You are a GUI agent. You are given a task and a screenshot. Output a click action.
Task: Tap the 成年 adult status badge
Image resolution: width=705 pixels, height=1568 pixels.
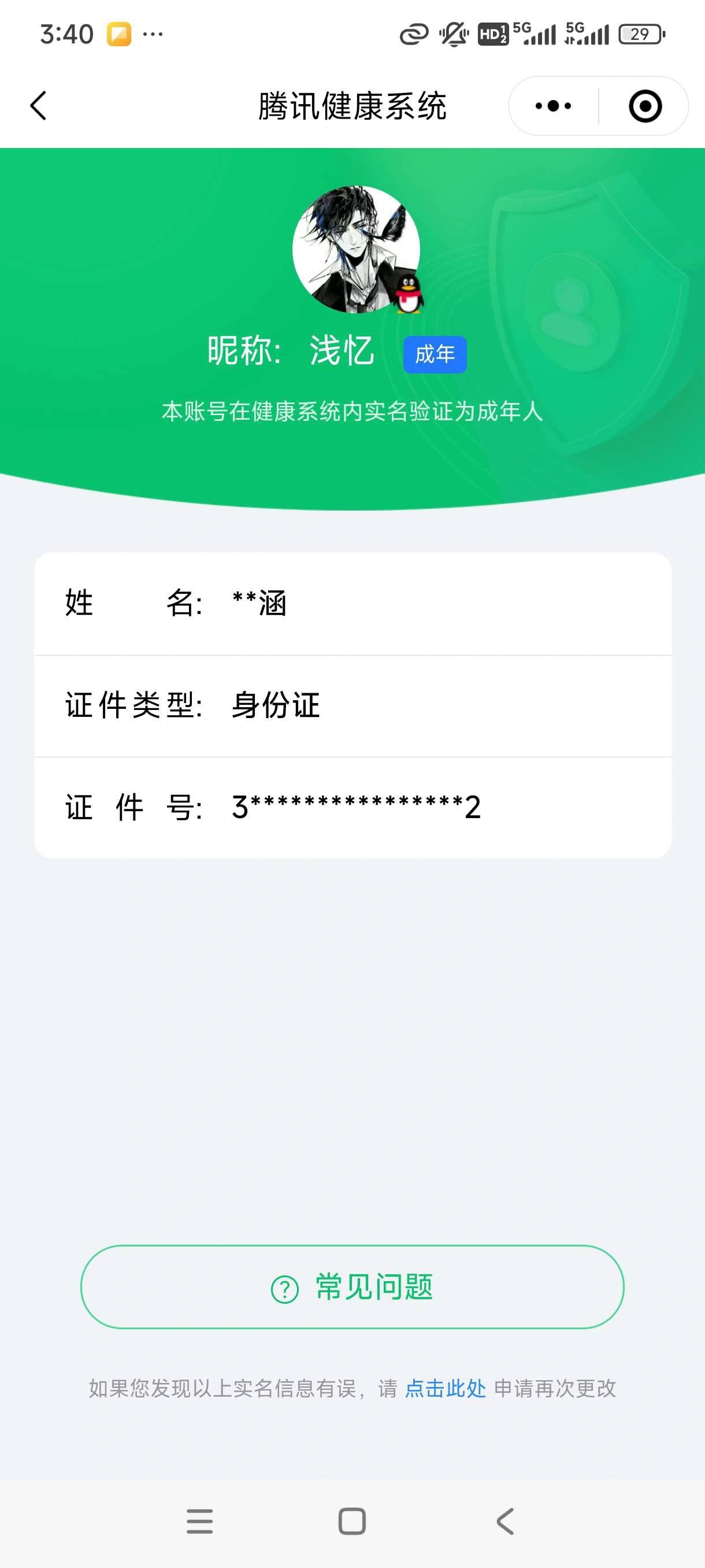click(436, 356)
